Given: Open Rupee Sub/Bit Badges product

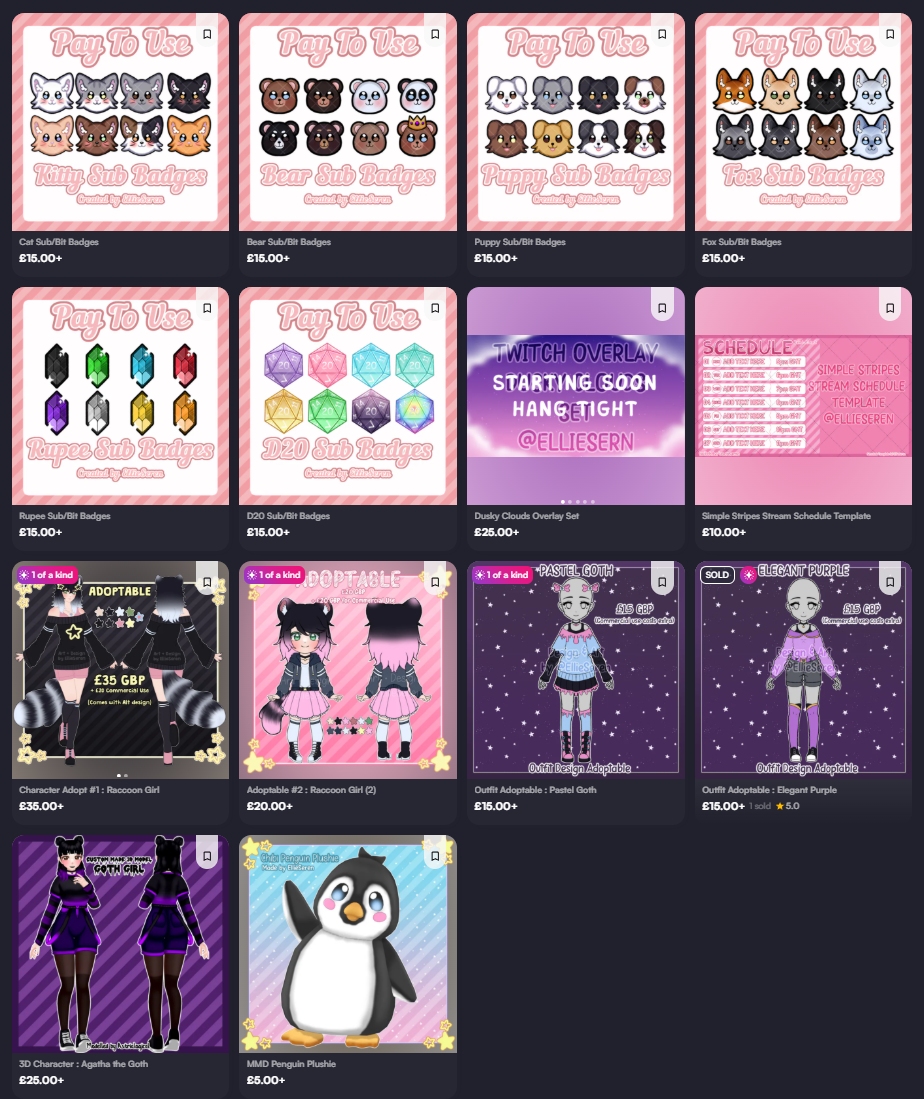Looking at the screenshot, I should tap(120, 396).
